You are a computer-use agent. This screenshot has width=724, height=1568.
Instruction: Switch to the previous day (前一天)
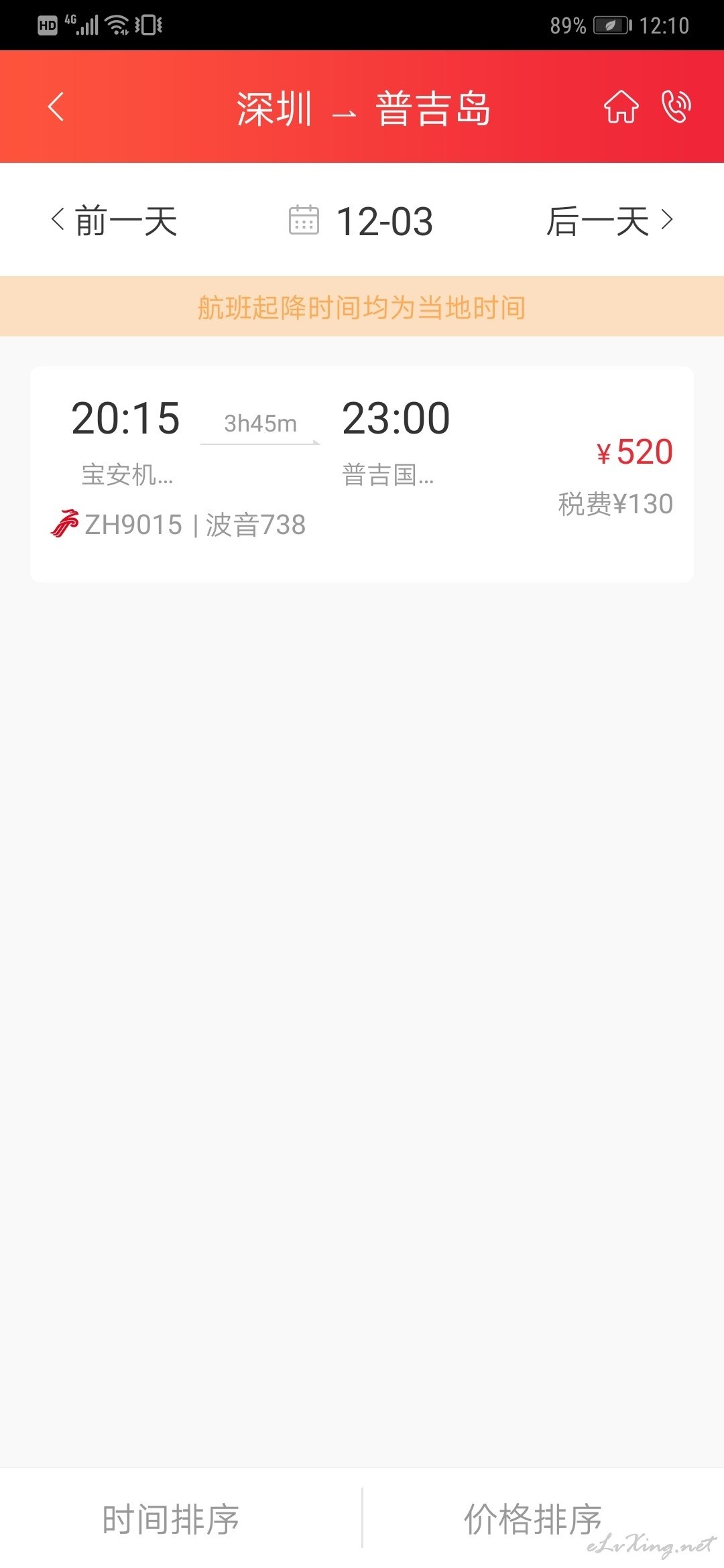tap(114, 220)
